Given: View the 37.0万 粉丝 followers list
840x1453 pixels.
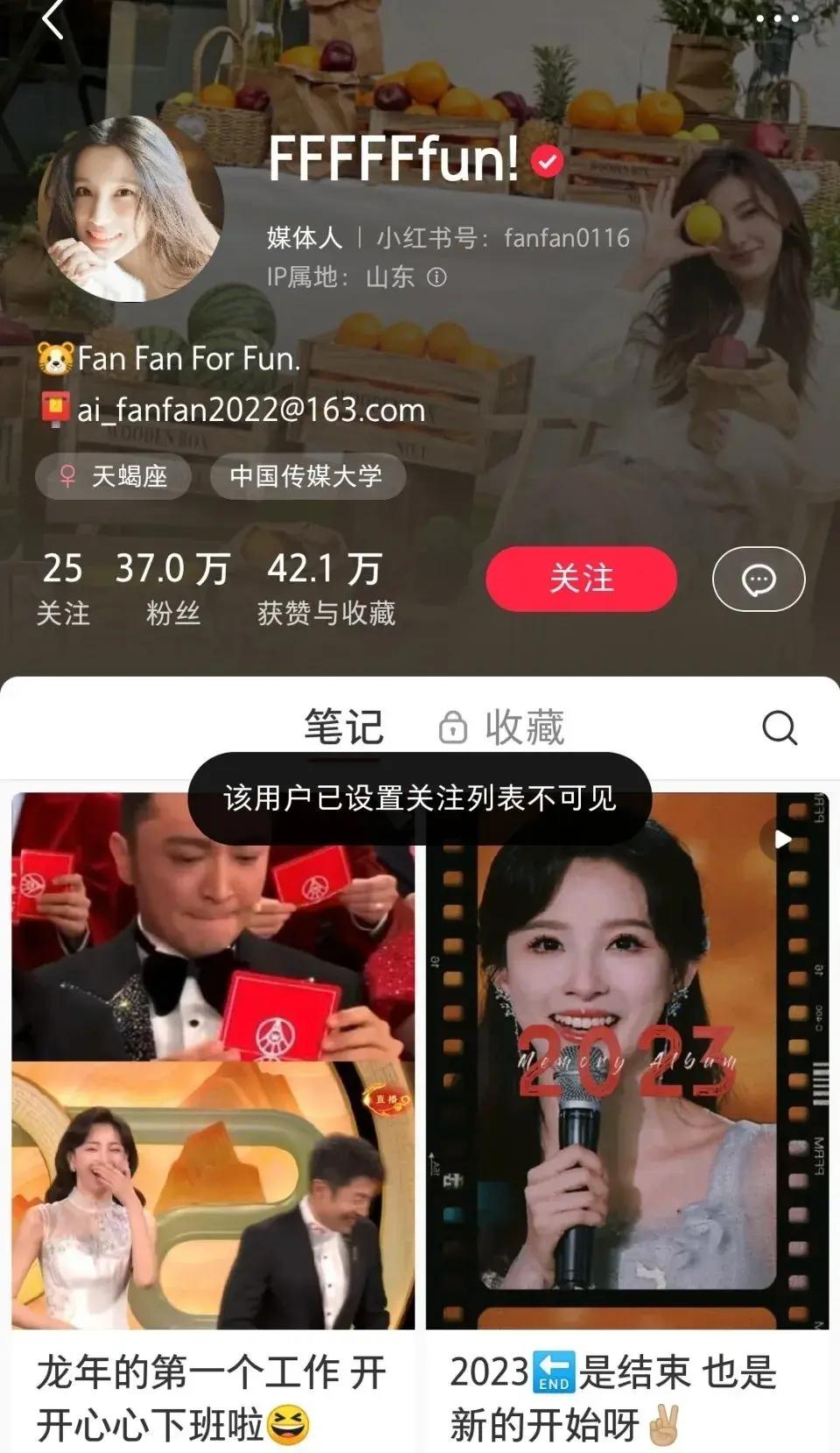Looking at the screenshot, I should pyautogui.click(x=173, y=588).
